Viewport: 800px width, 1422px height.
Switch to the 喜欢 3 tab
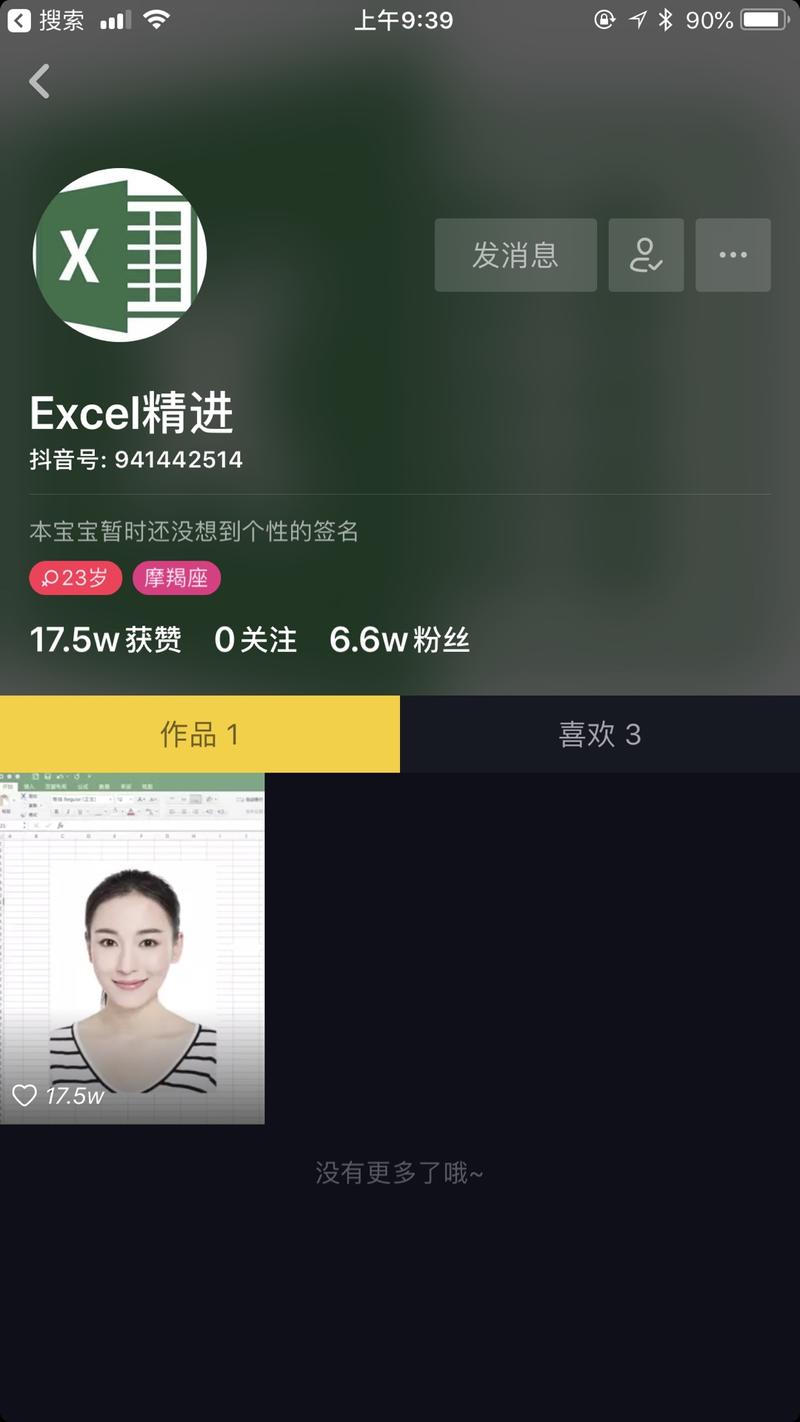[x=600, y=733]
